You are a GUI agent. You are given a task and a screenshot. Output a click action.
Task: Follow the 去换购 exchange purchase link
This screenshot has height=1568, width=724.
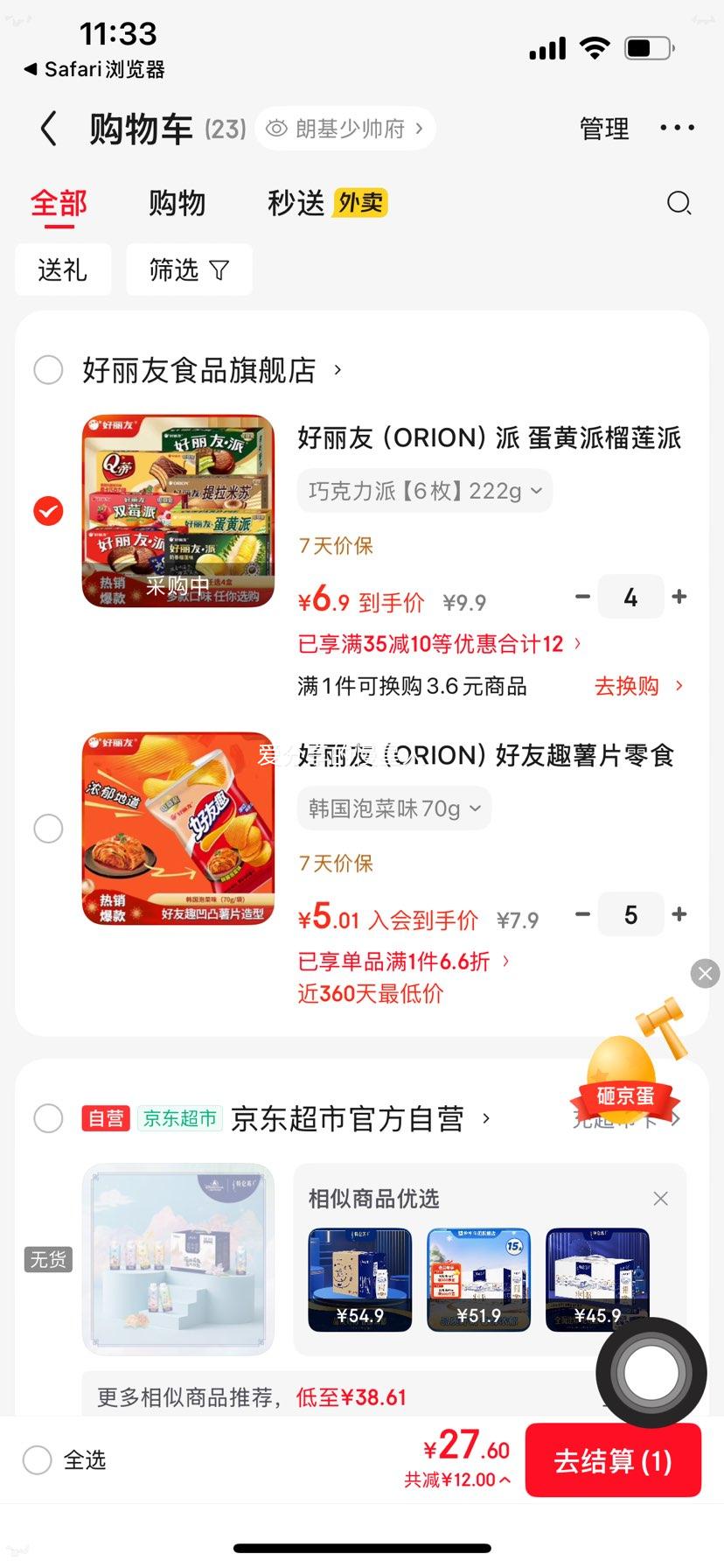pos(626,686)
